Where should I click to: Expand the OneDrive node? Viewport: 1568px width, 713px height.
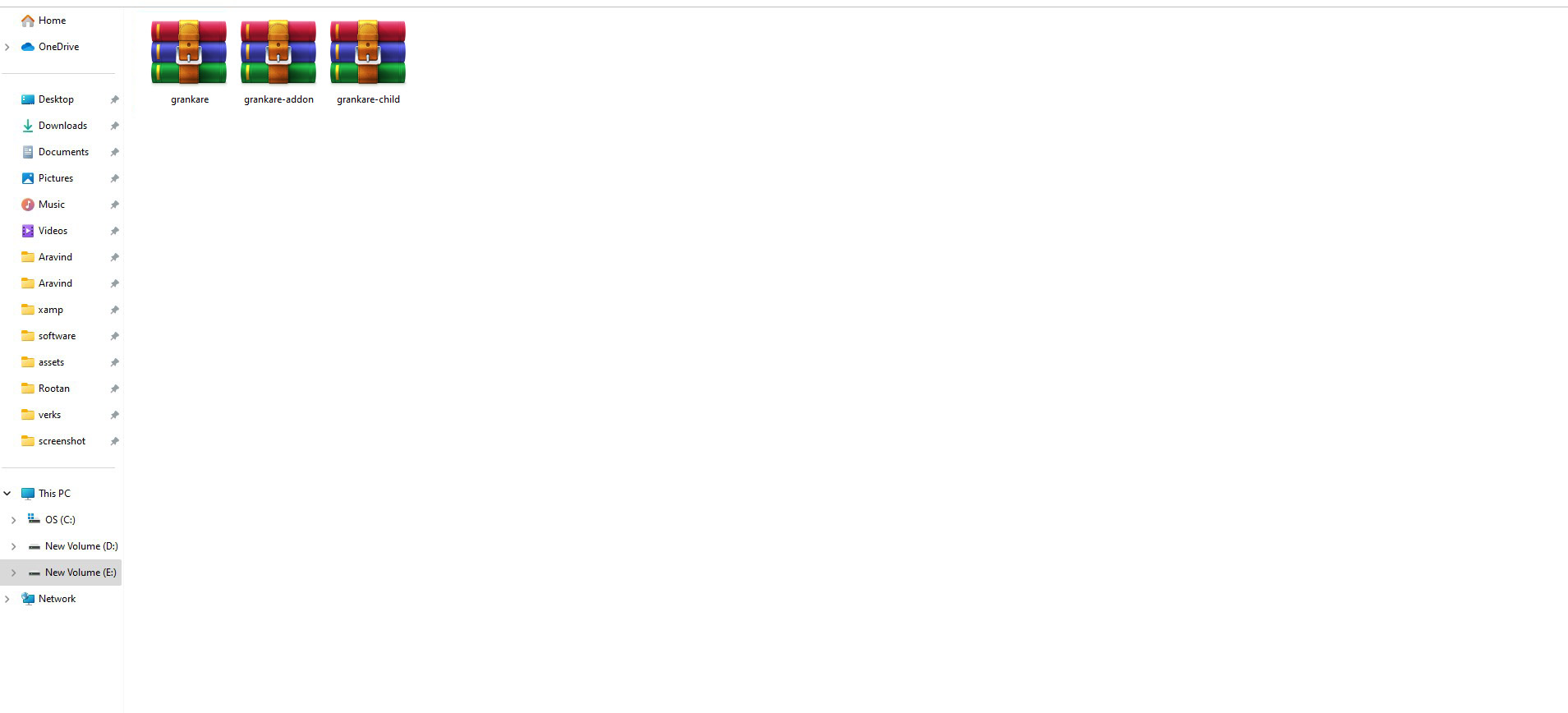[x=7, y=47]
